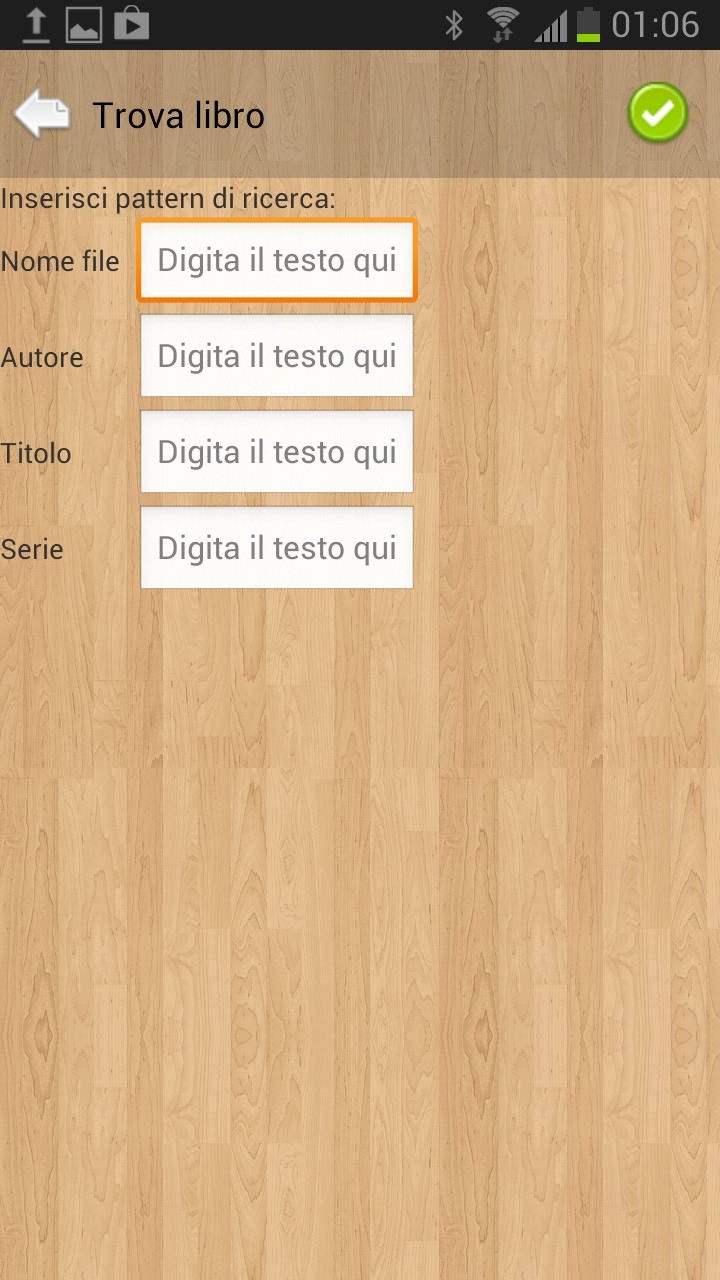
Task: Confirm search with the green checkmark
Action: pyautogui.click(x=658, y=113)
